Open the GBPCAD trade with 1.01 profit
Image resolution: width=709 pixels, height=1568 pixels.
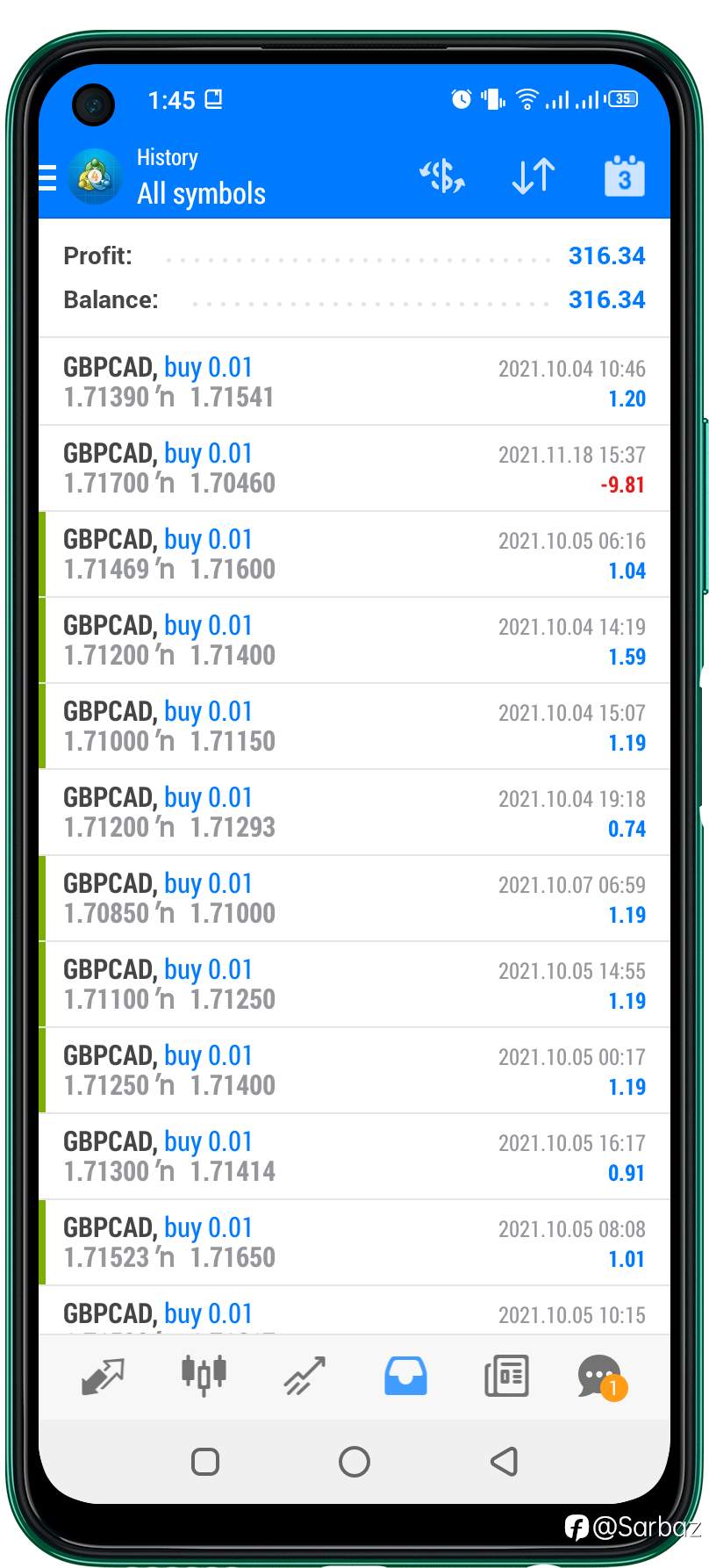[354, 1243]
